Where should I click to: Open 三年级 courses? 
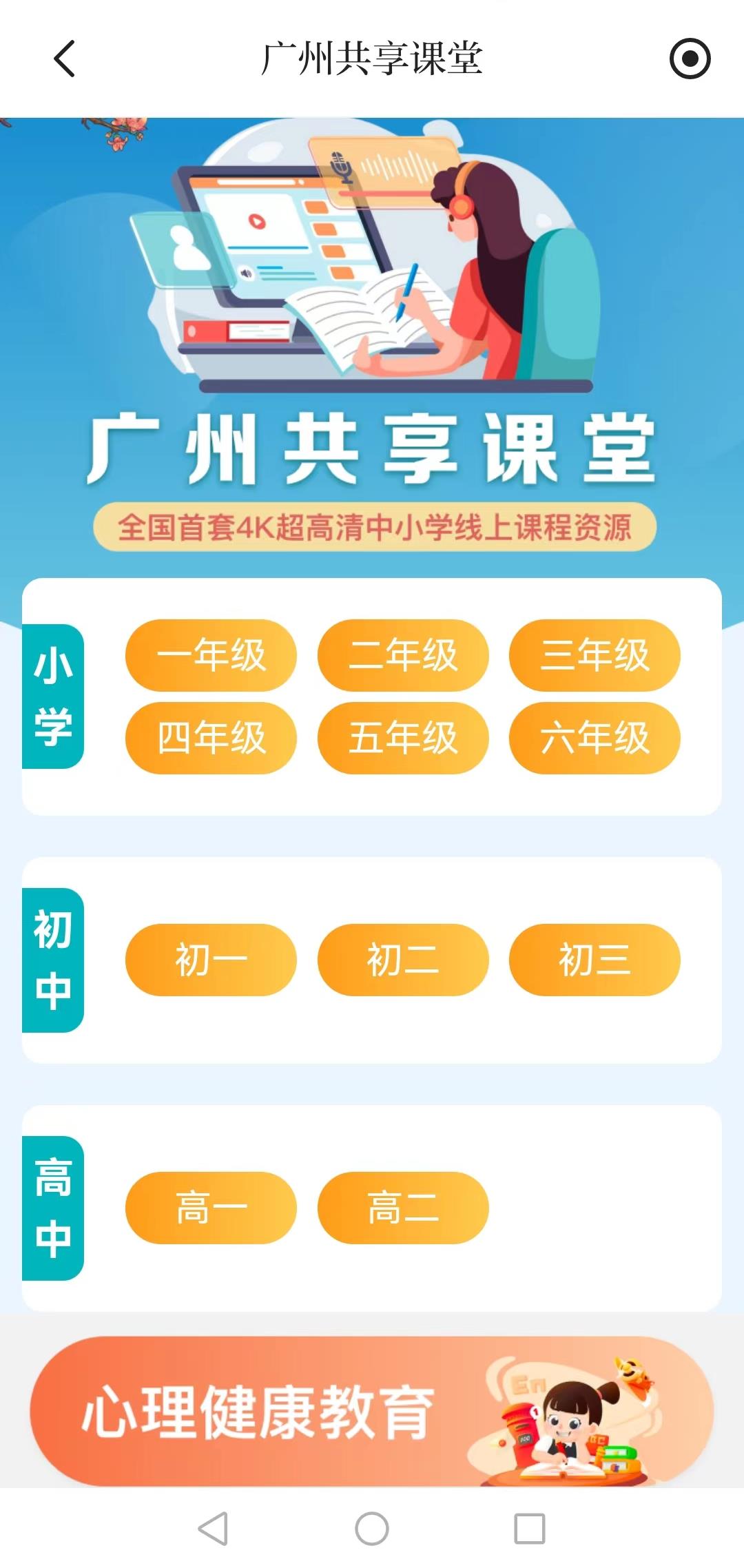(595, 655)
